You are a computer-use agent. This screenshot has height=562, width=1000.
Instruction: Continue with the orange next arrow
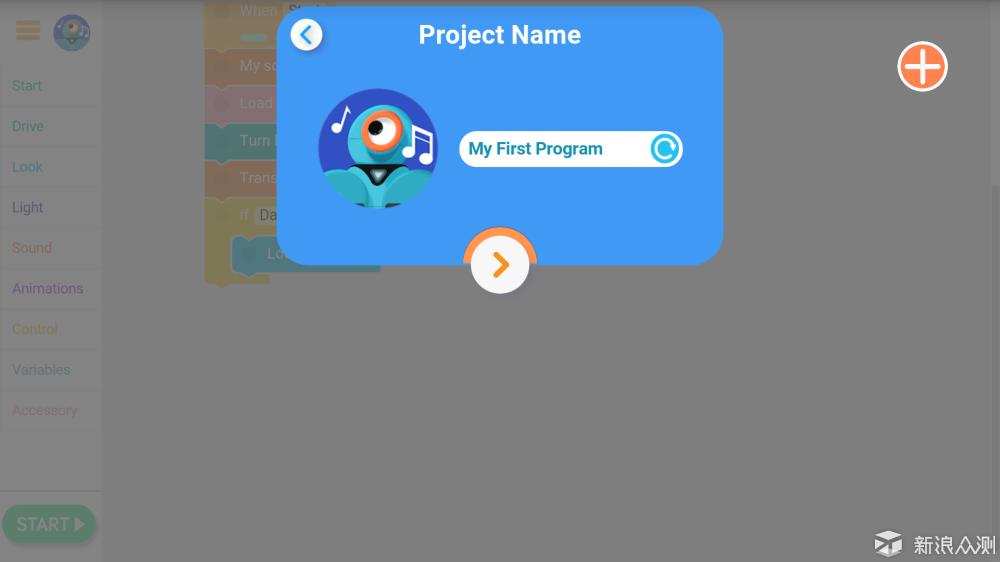[x=500, y=265]
